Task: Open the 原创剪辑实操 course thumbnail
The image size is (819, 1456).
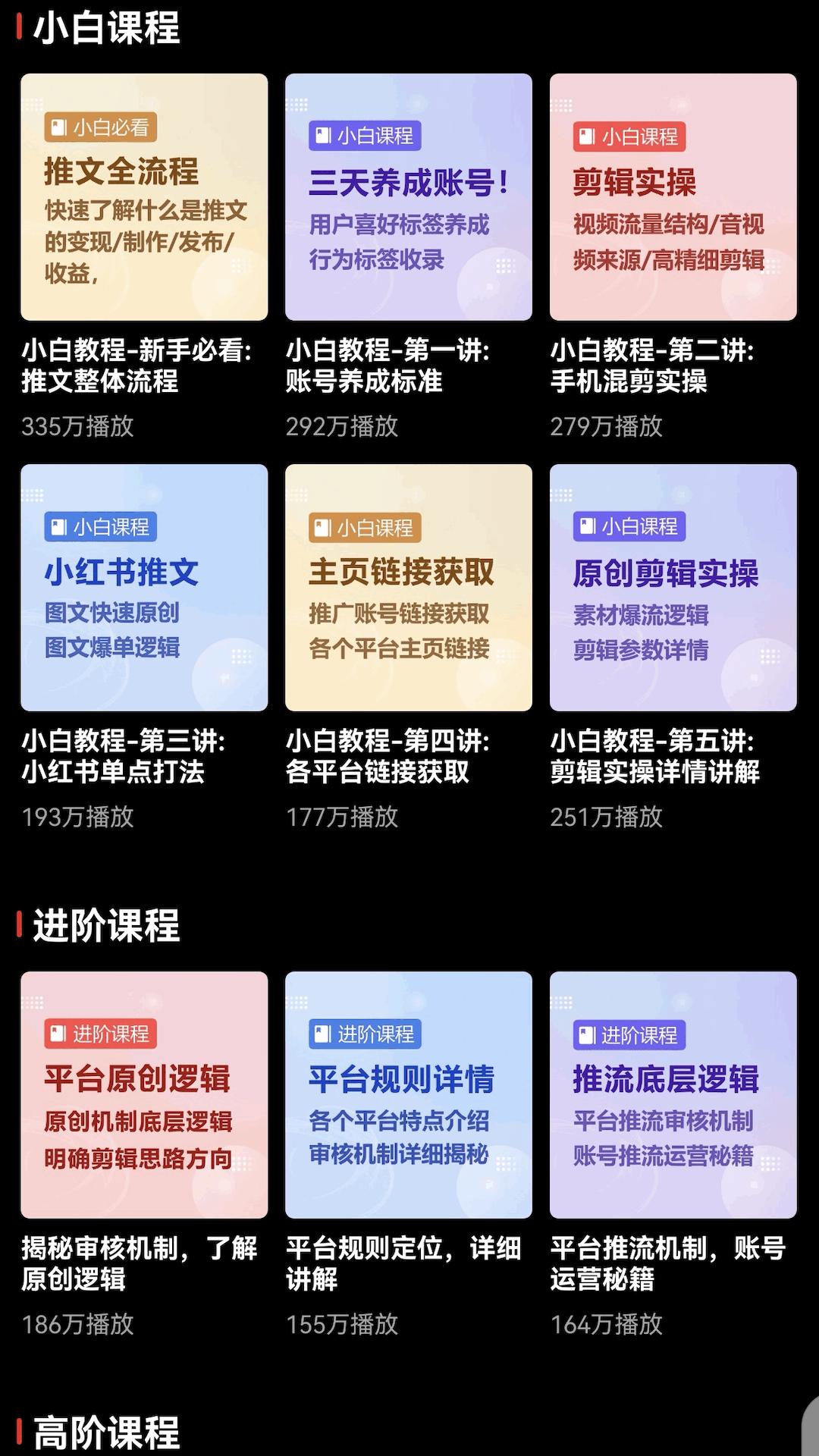Action: 673,589
